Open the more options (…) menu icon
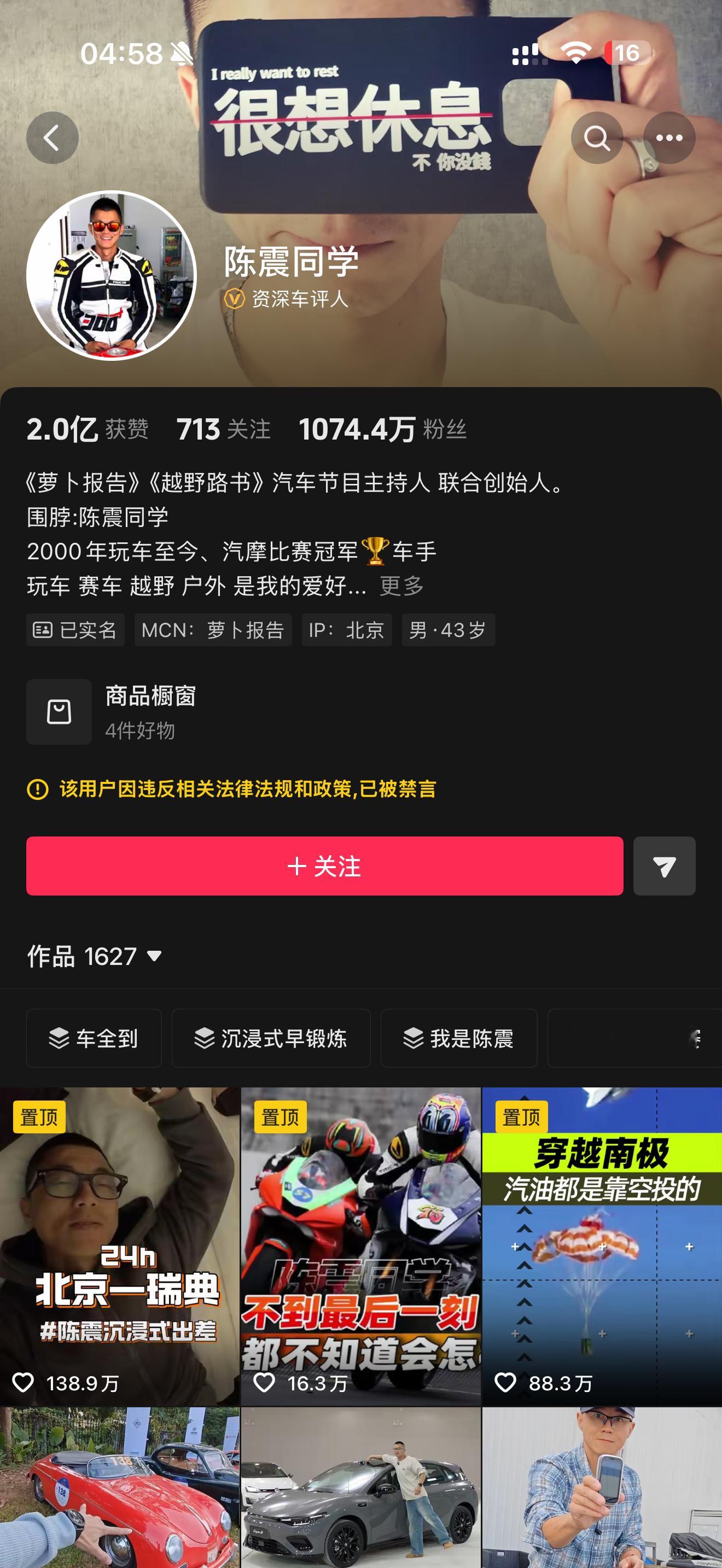722x1568 pixels. pyautogui.click(x=668, y=138)
